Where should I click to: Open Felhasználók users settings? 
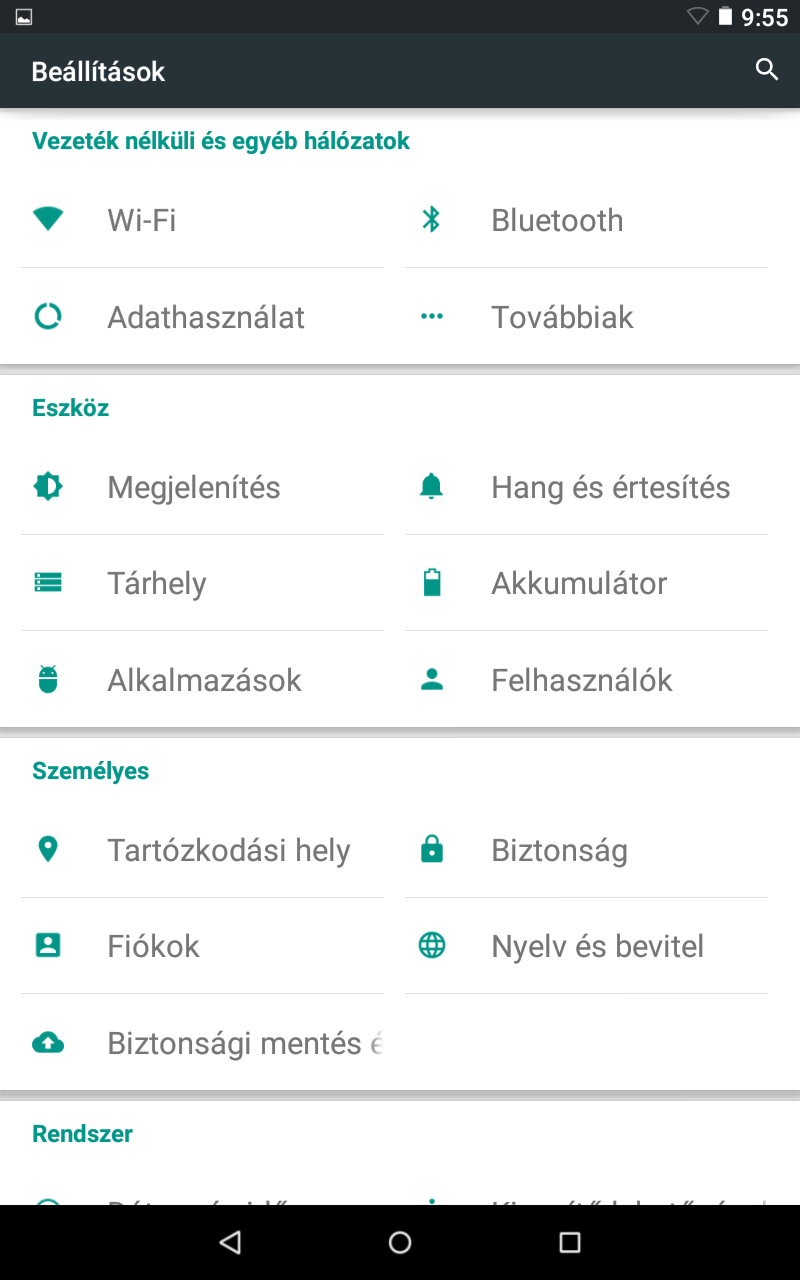tap(586, 680)
